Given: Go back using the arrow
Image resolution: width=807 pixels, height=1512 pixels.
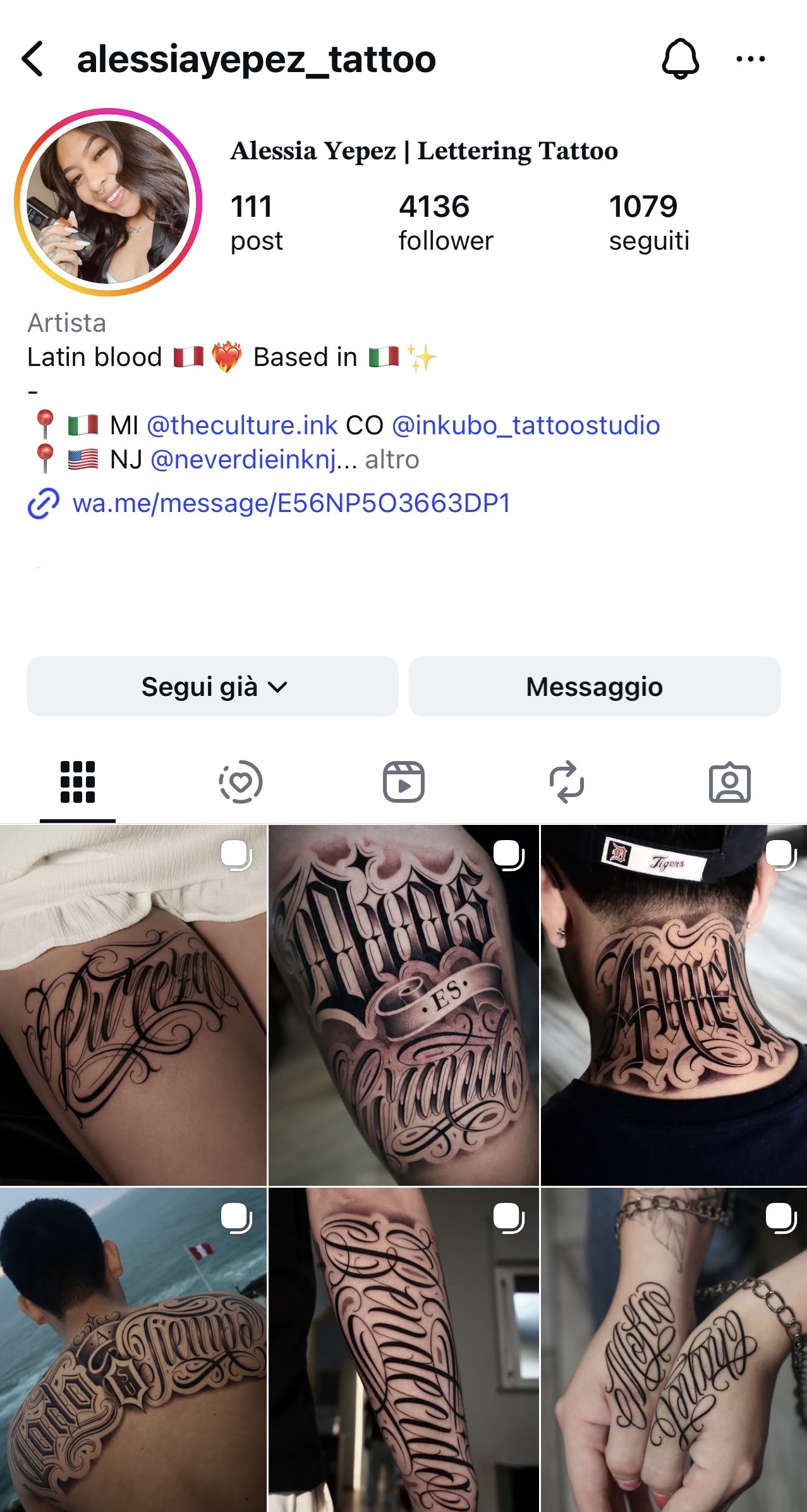Looking at the screenshot, I should click(x=33, y=59).
